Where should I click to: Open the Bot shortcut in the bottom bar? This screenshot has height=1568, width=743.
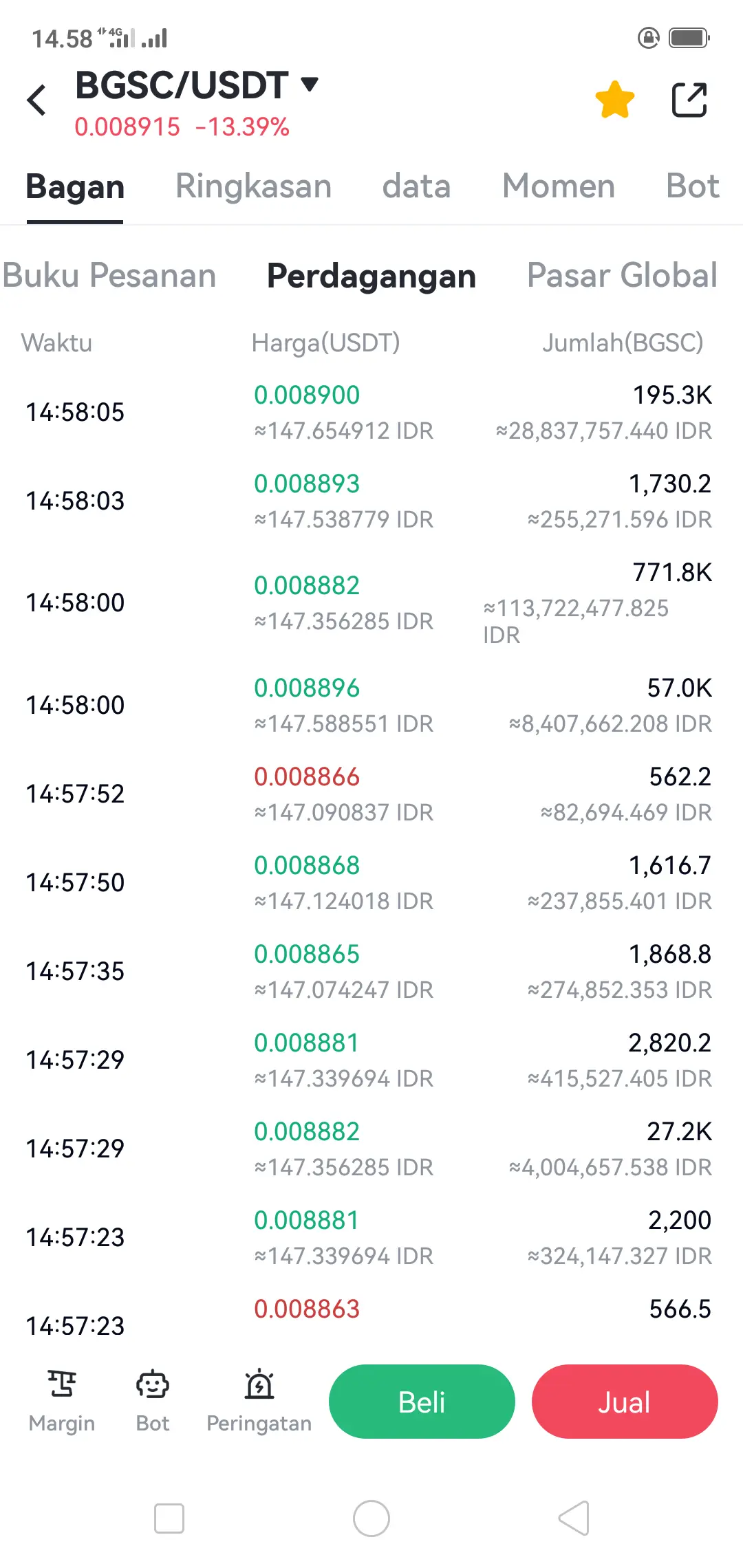pyautogui.click(x=153, y=1400)
